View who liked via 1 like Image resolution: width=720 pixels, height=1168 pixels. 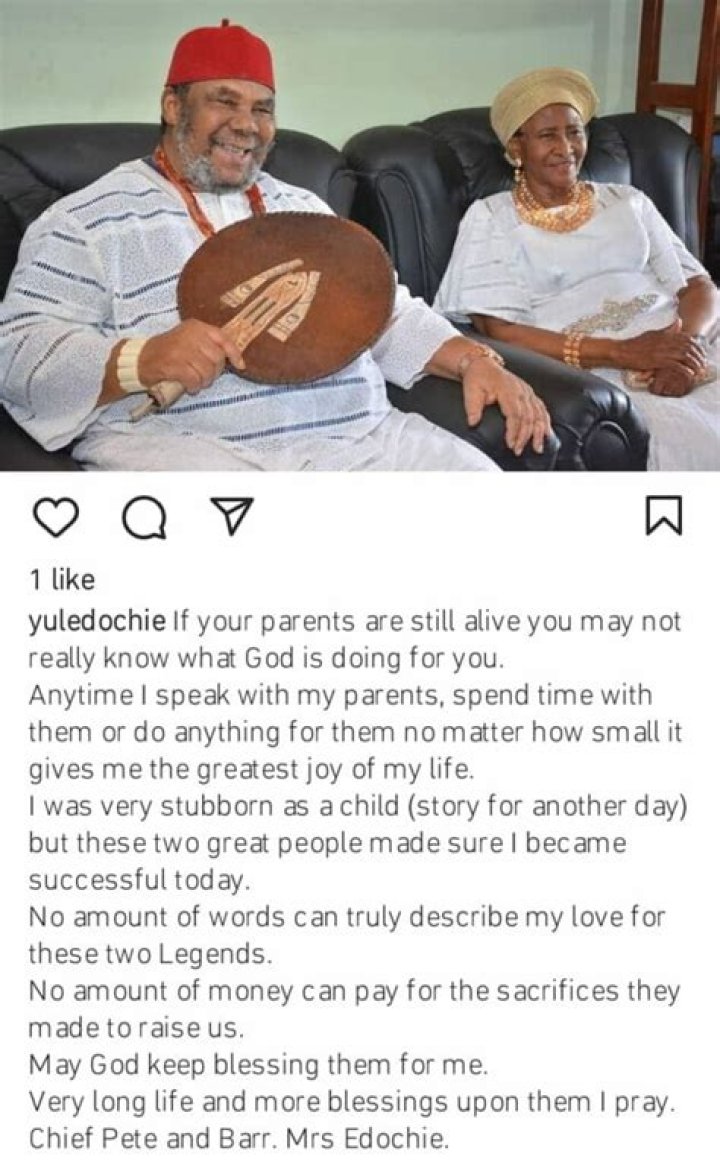pyautogui.click(x=61, y=580)
